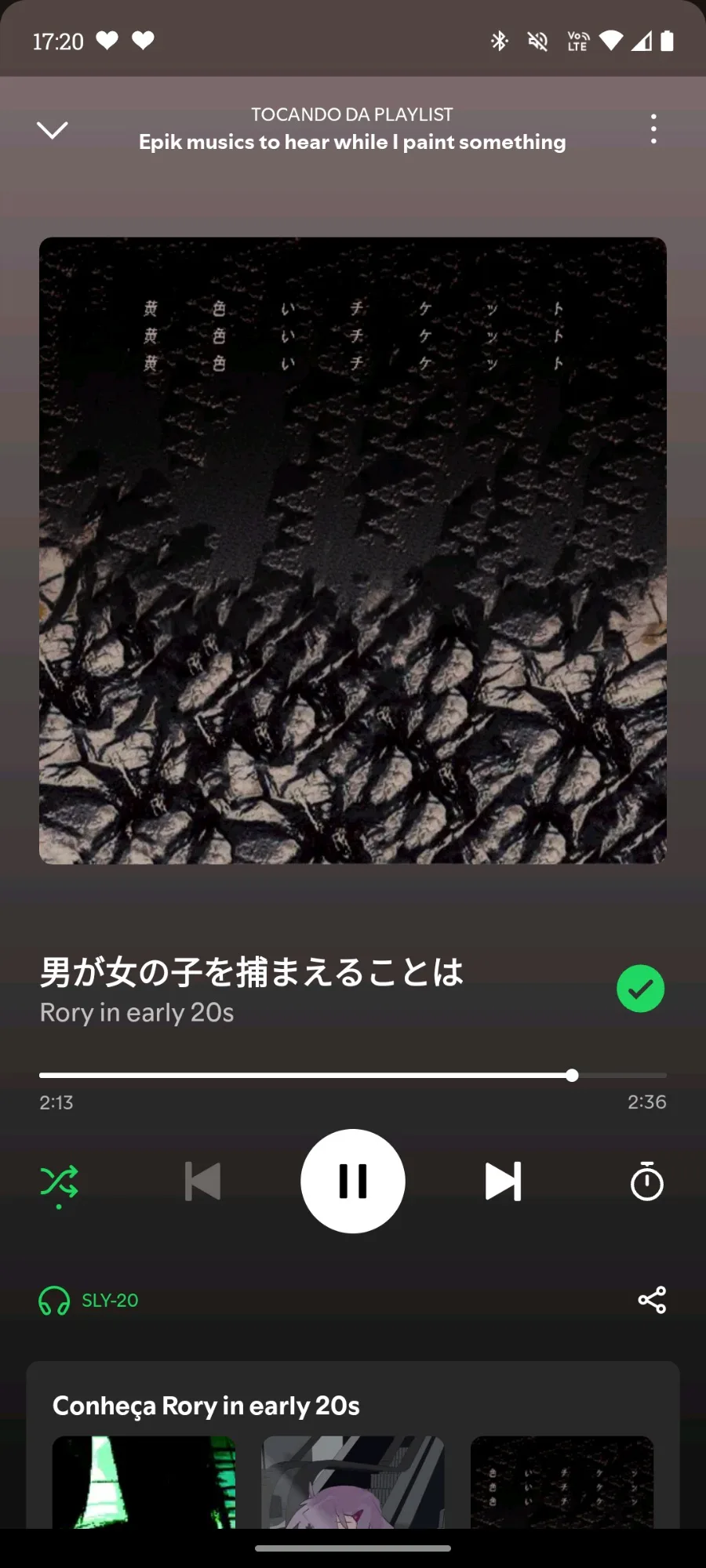The image size is (706, 1568).
Task: Collapse the now playing screen
Action: click(53, 129)
